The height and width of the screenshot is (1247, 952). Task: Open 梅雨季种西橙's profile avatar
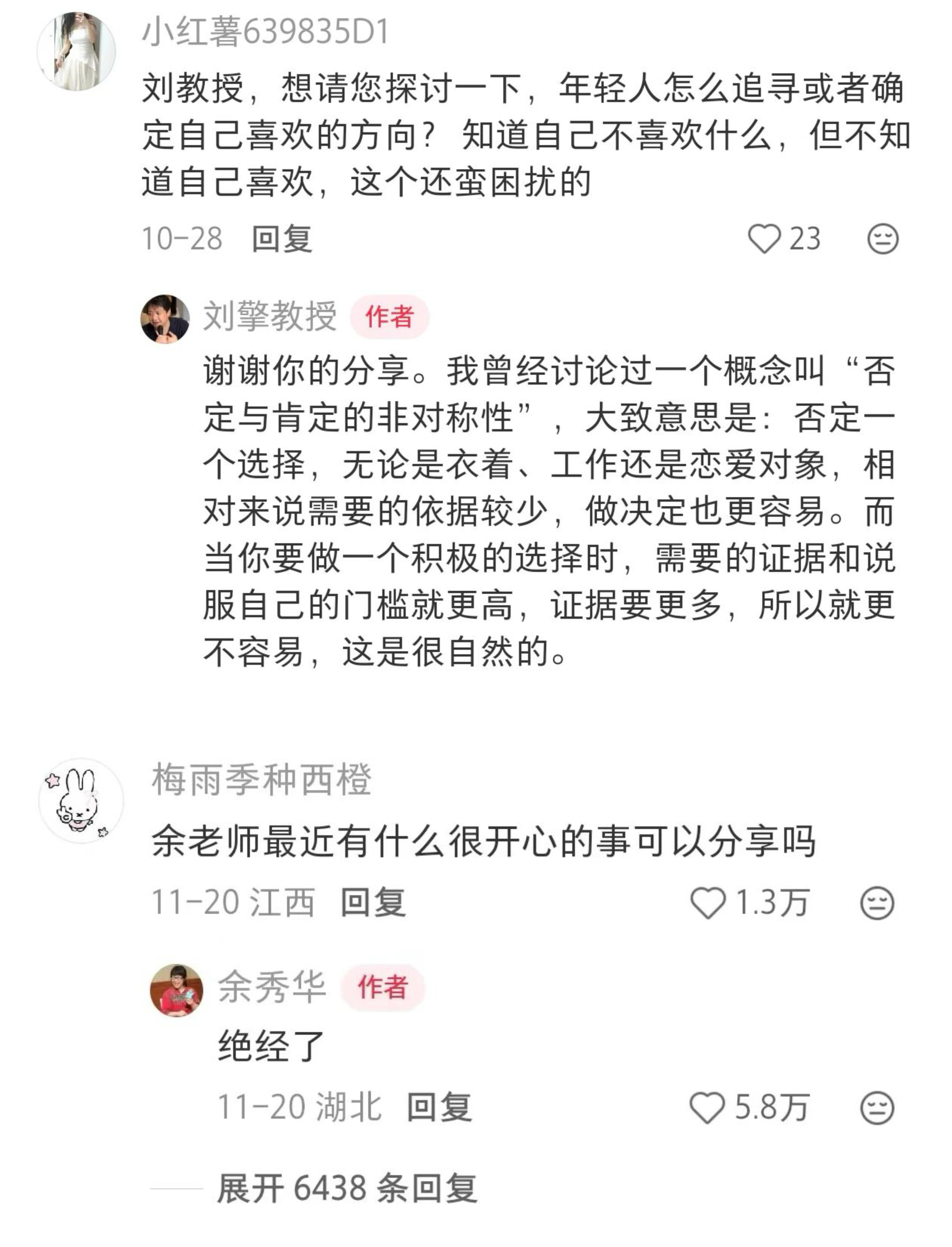point(81,800)
